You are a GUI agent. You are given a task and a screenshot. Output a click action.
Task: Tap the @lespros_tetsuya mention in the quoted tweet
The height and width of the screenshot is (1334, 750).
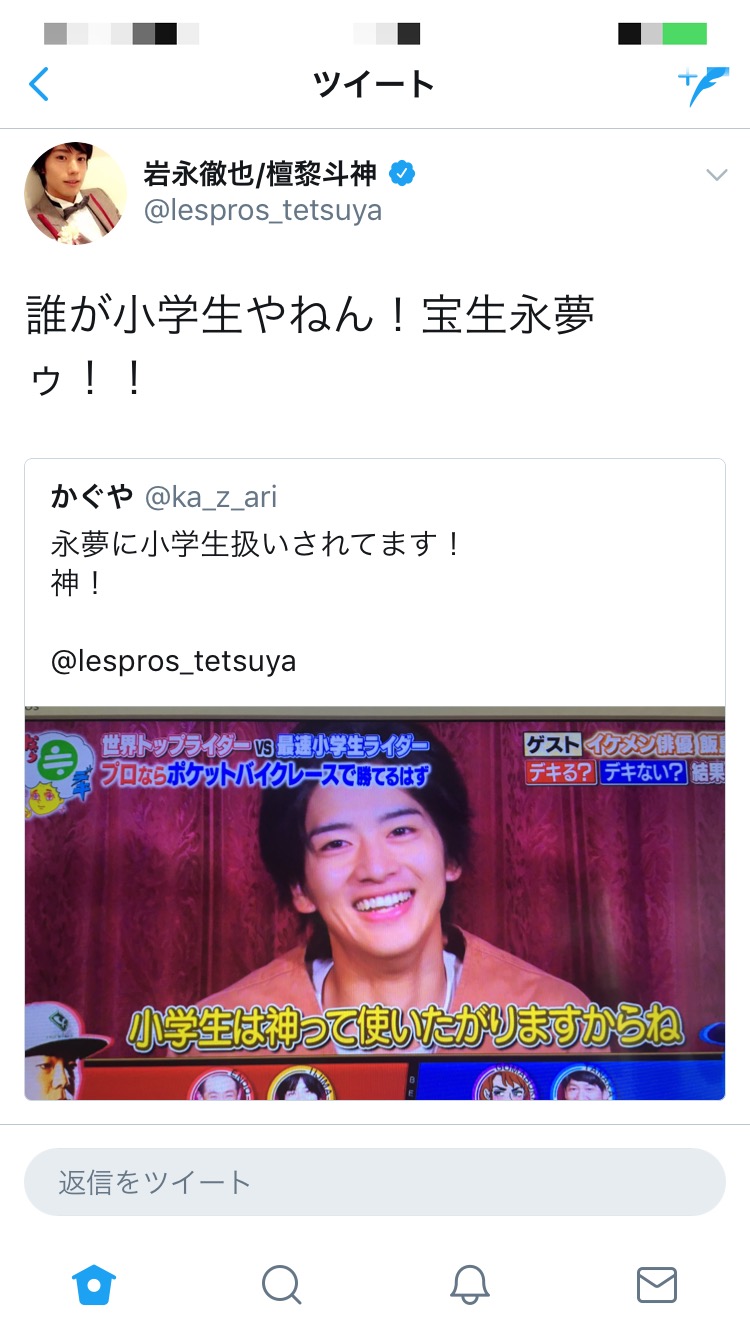coord(173,661)
